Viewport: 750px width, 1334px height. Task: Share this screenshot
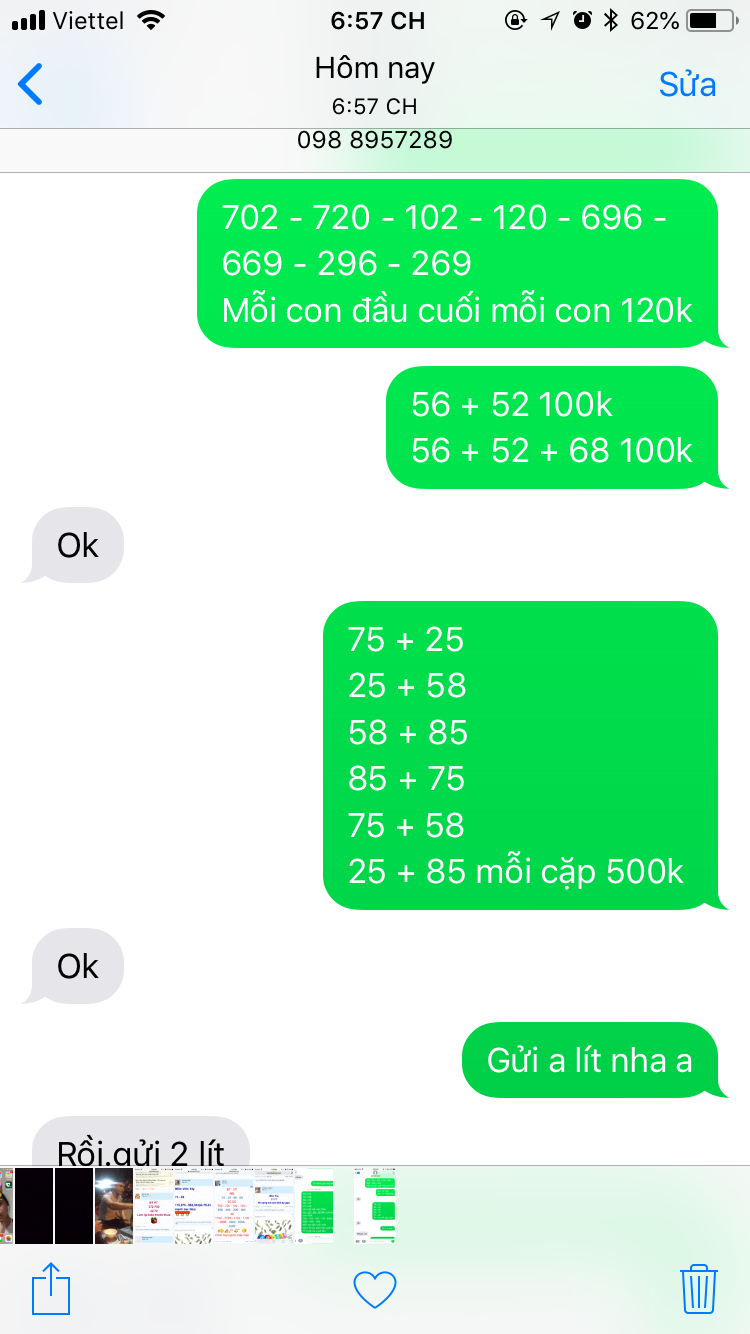click(51, 1289)
